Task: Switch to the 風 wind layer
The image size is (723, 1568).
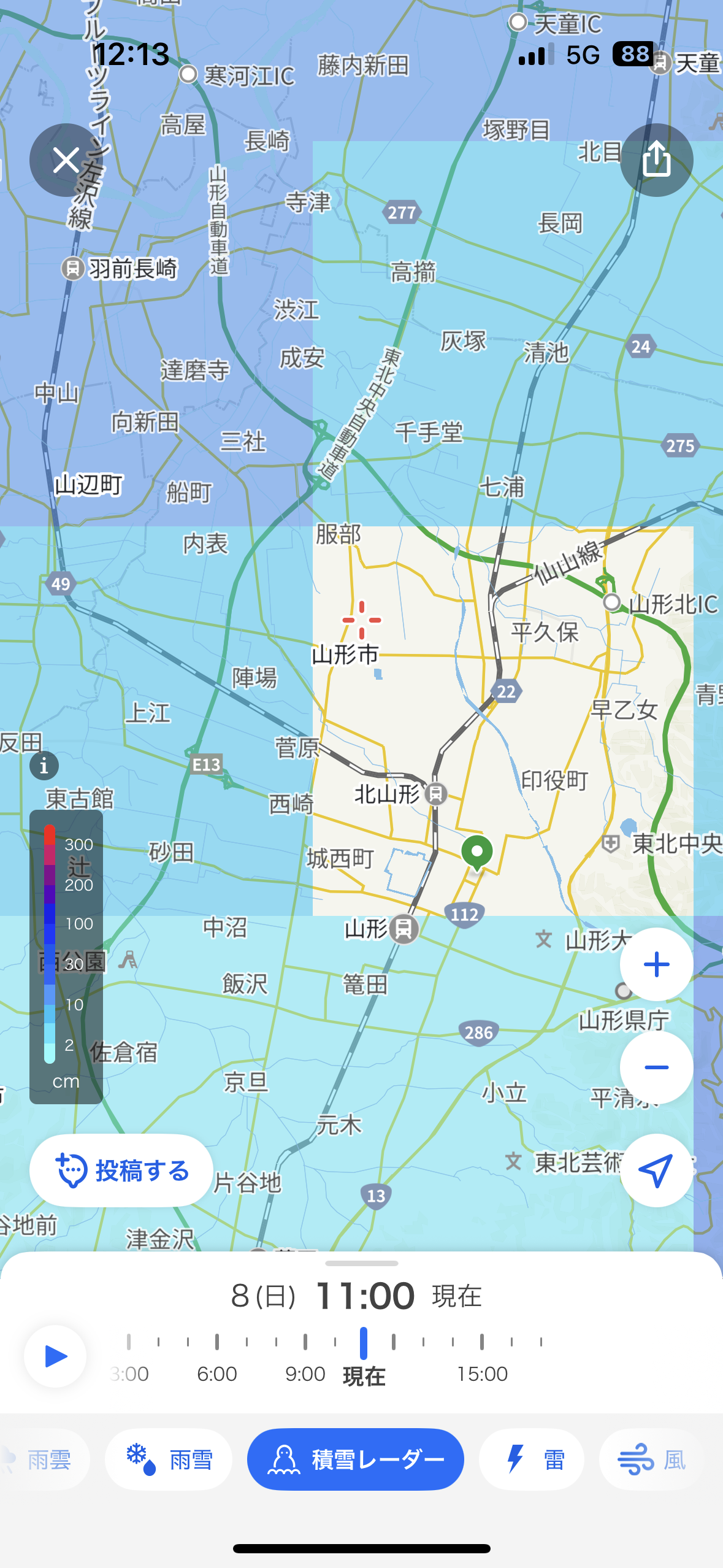Action: coord(651,1459)
